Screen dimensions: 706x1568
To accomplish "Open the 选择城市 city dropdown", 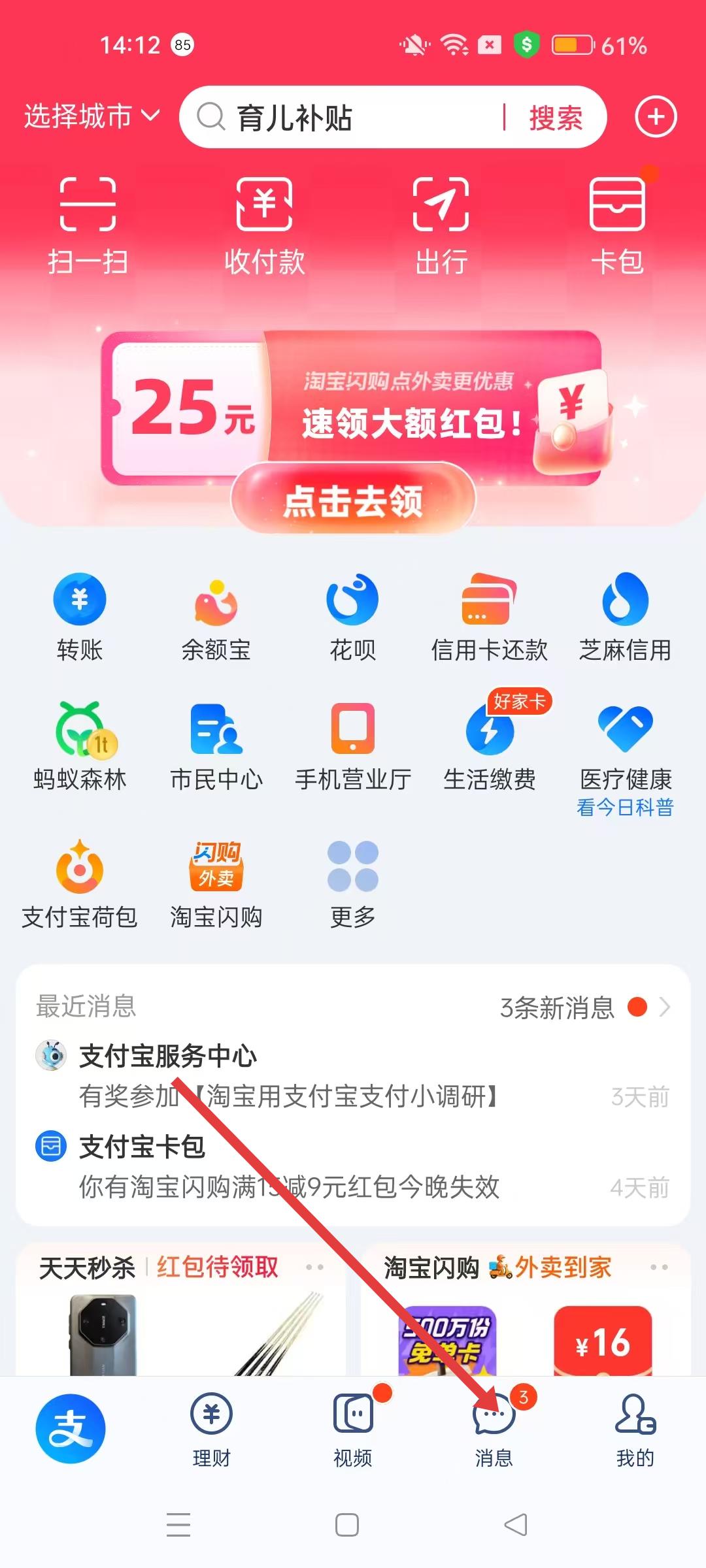I will tap(92, 117).
